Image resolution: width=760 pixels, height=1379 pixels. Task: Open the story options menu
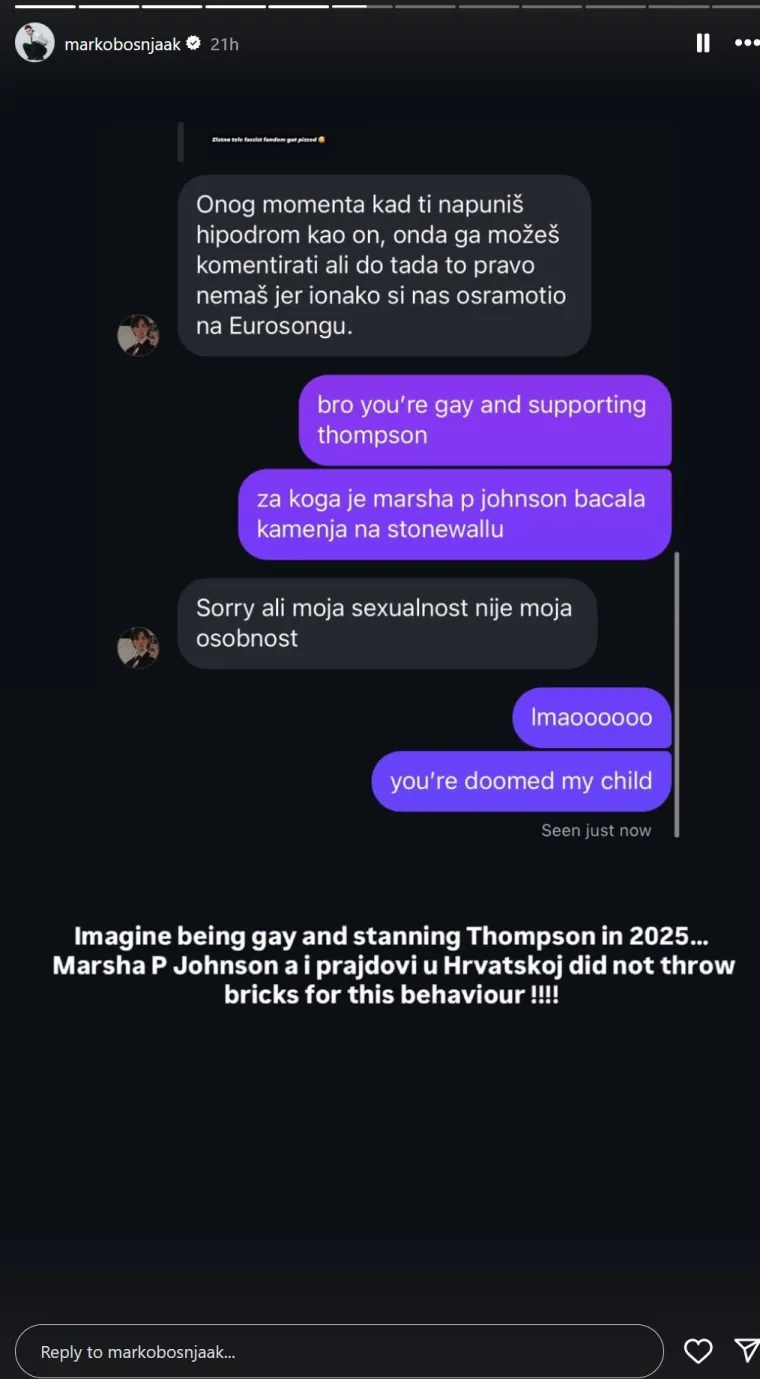click(x=746, y=43)
